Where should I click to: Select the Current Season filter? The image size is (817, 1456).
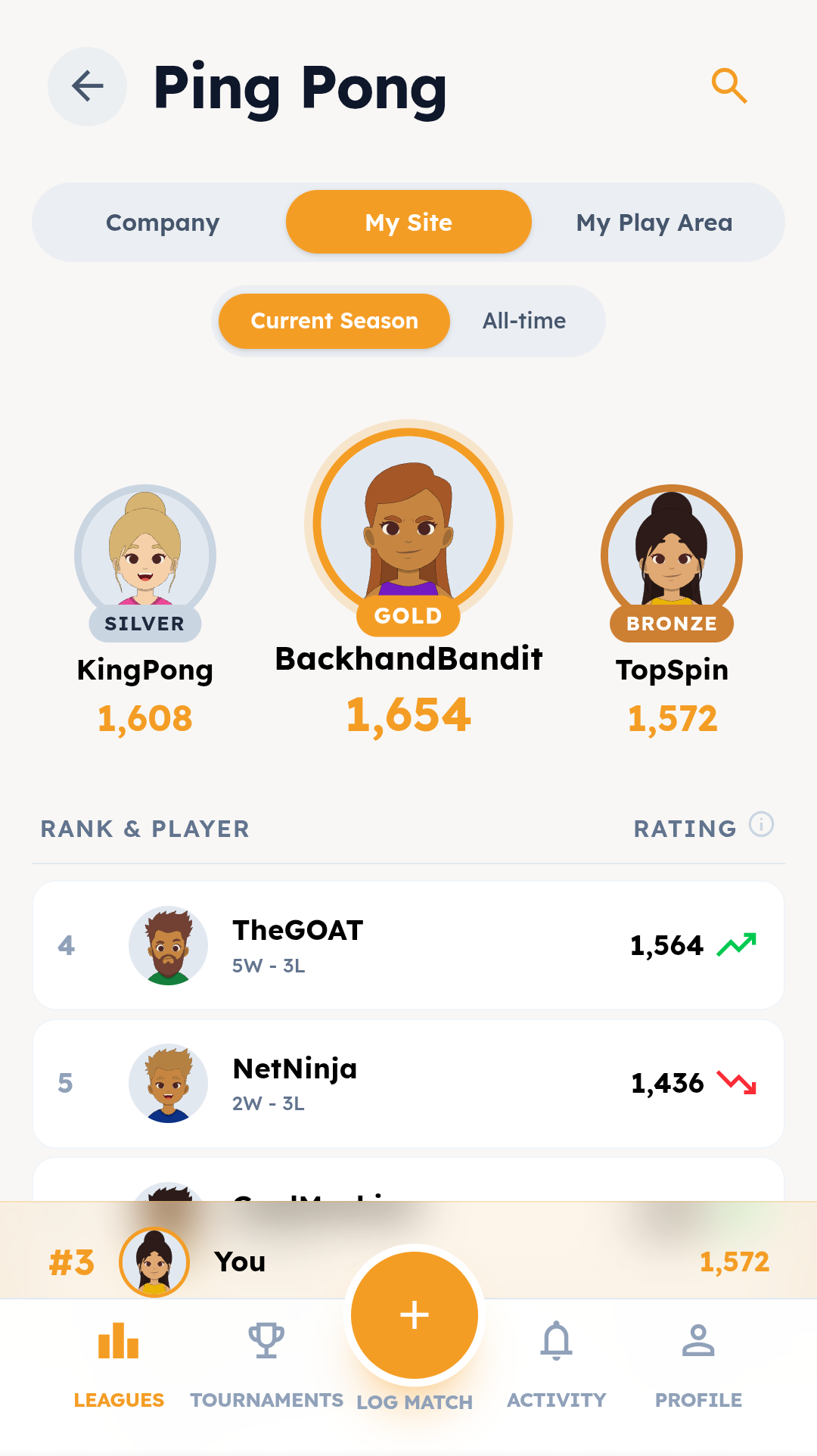coord(334,321)
